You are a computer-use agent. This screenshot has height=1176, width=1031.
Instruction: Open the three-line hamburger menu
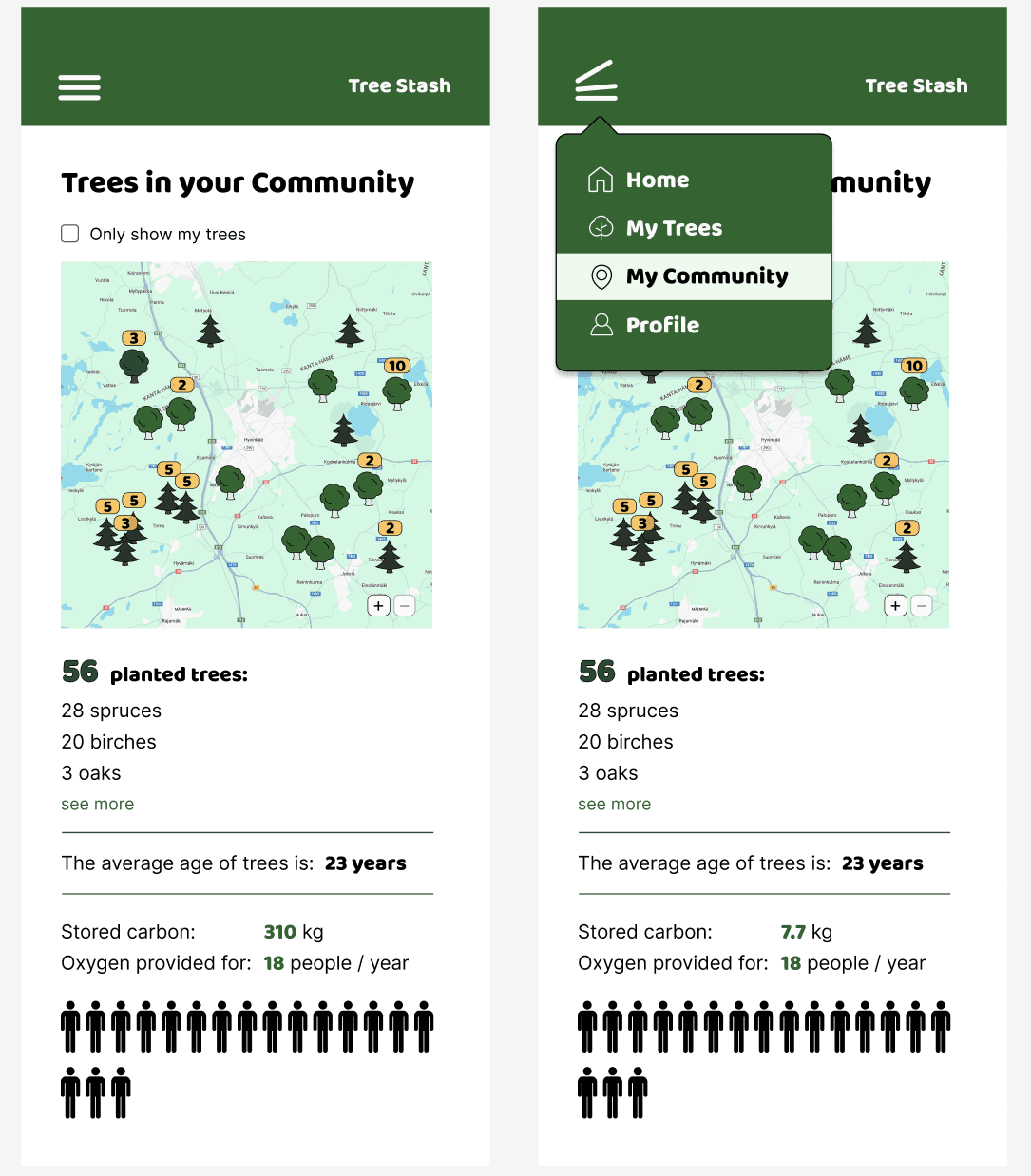coord(79,87)
